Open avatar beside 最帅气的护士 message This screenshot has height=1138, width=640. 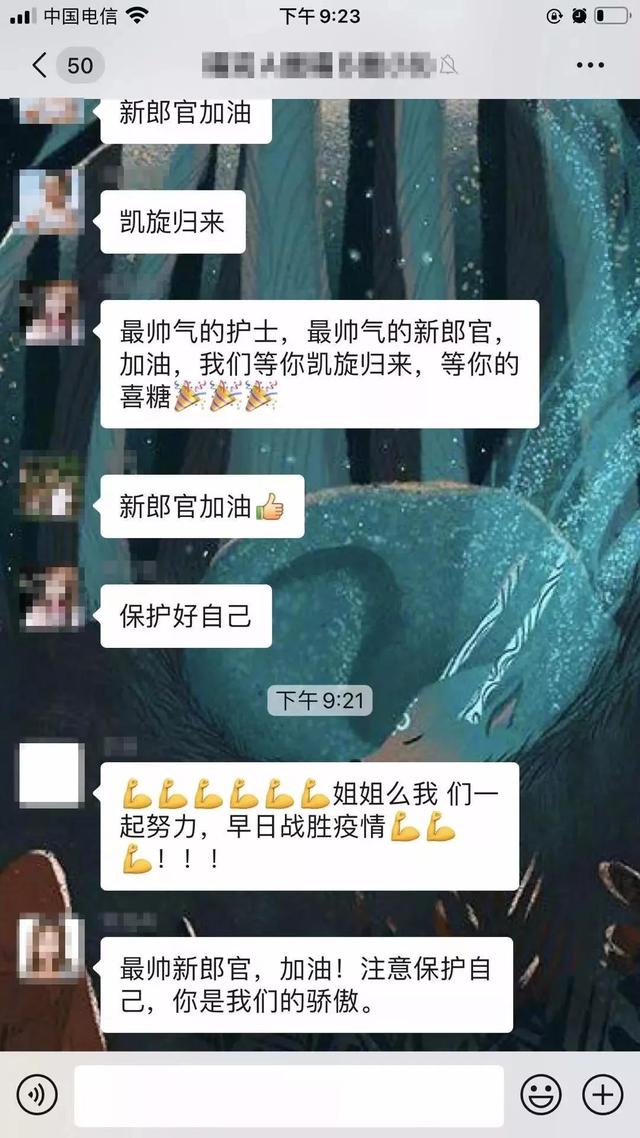(51, 312)
